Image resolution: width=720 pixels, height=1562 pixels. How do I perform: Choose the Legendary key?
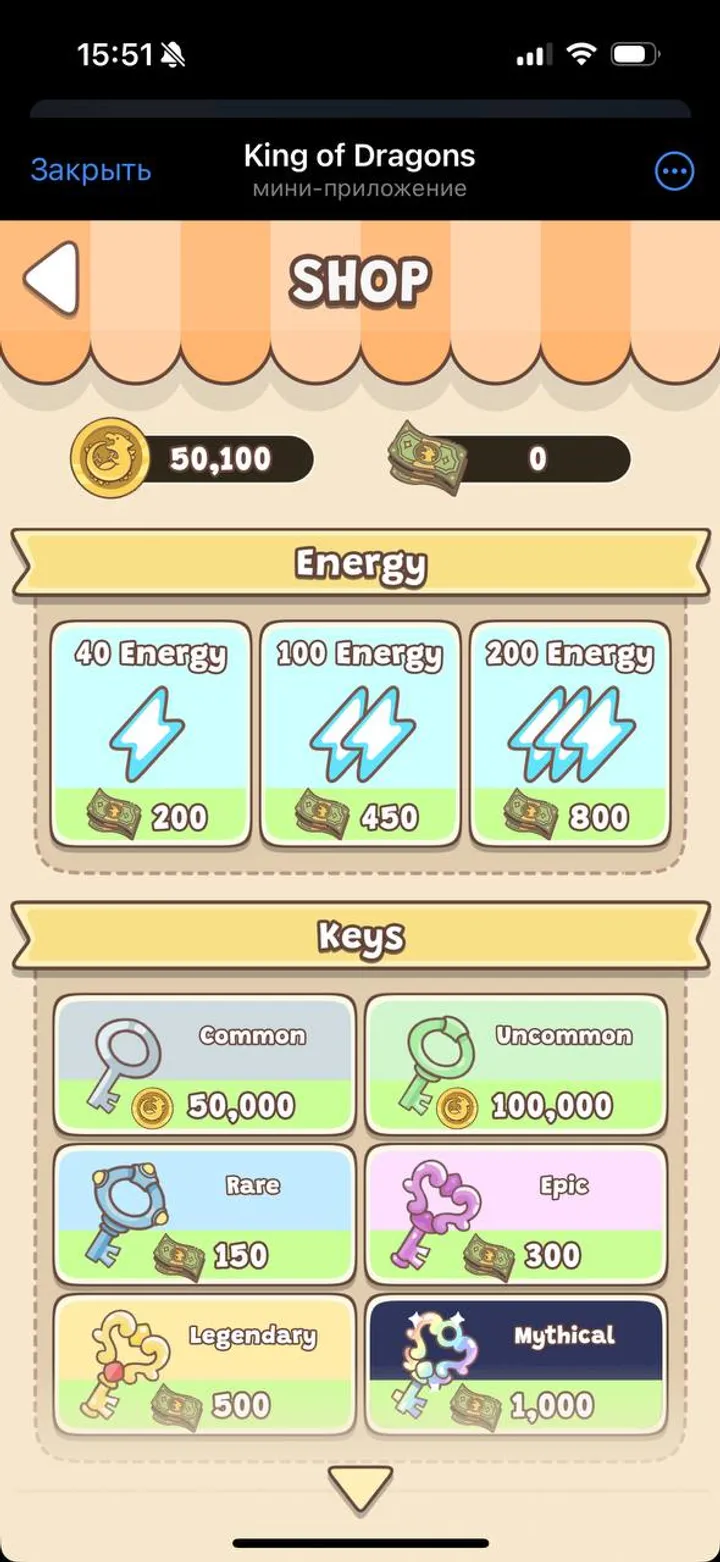205,1365
